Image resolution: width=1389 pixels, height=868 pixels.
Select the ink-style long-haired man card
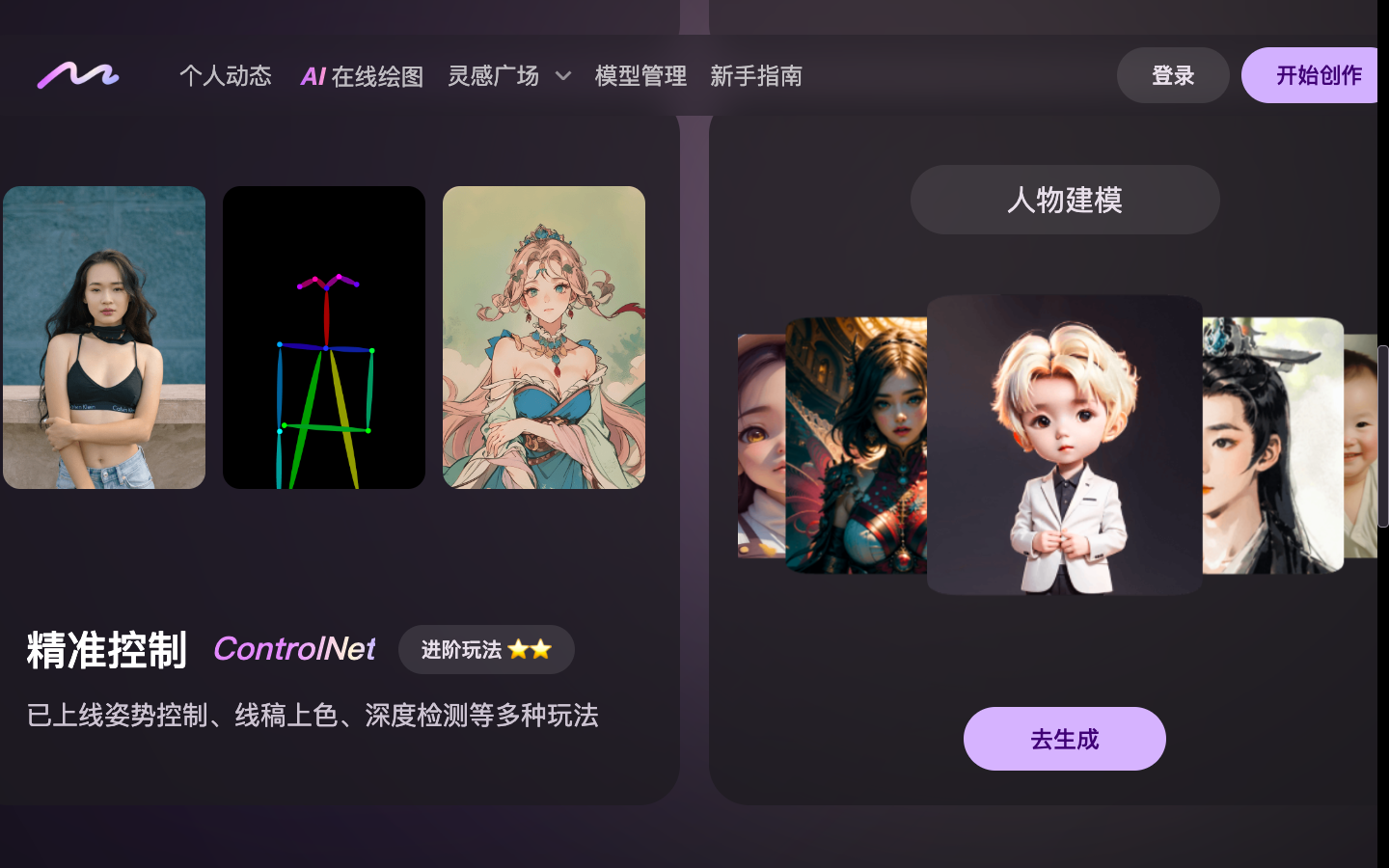(x=1272, y=445)
